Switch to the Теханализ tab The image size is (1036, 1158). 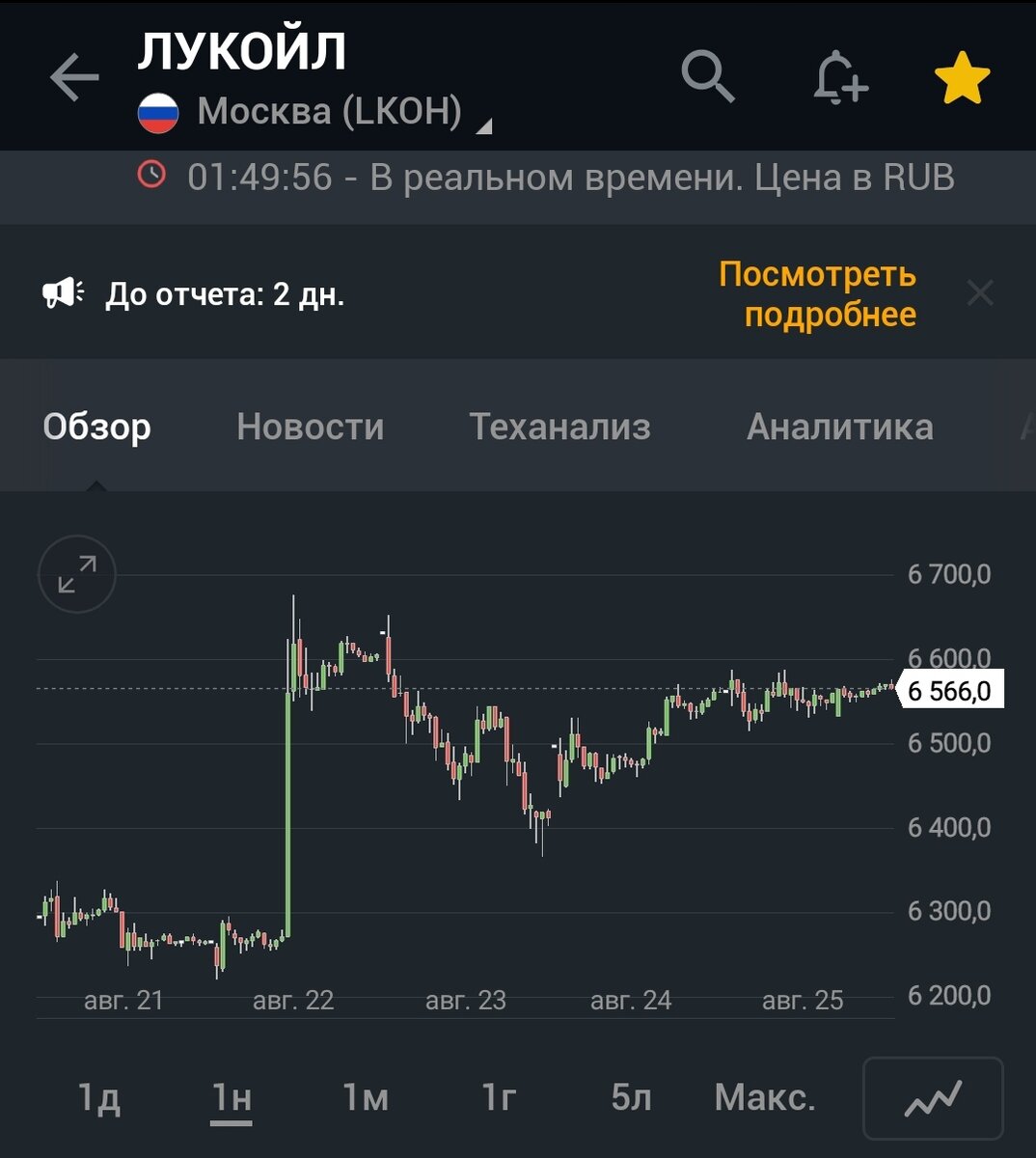click(x=559, y=427)
